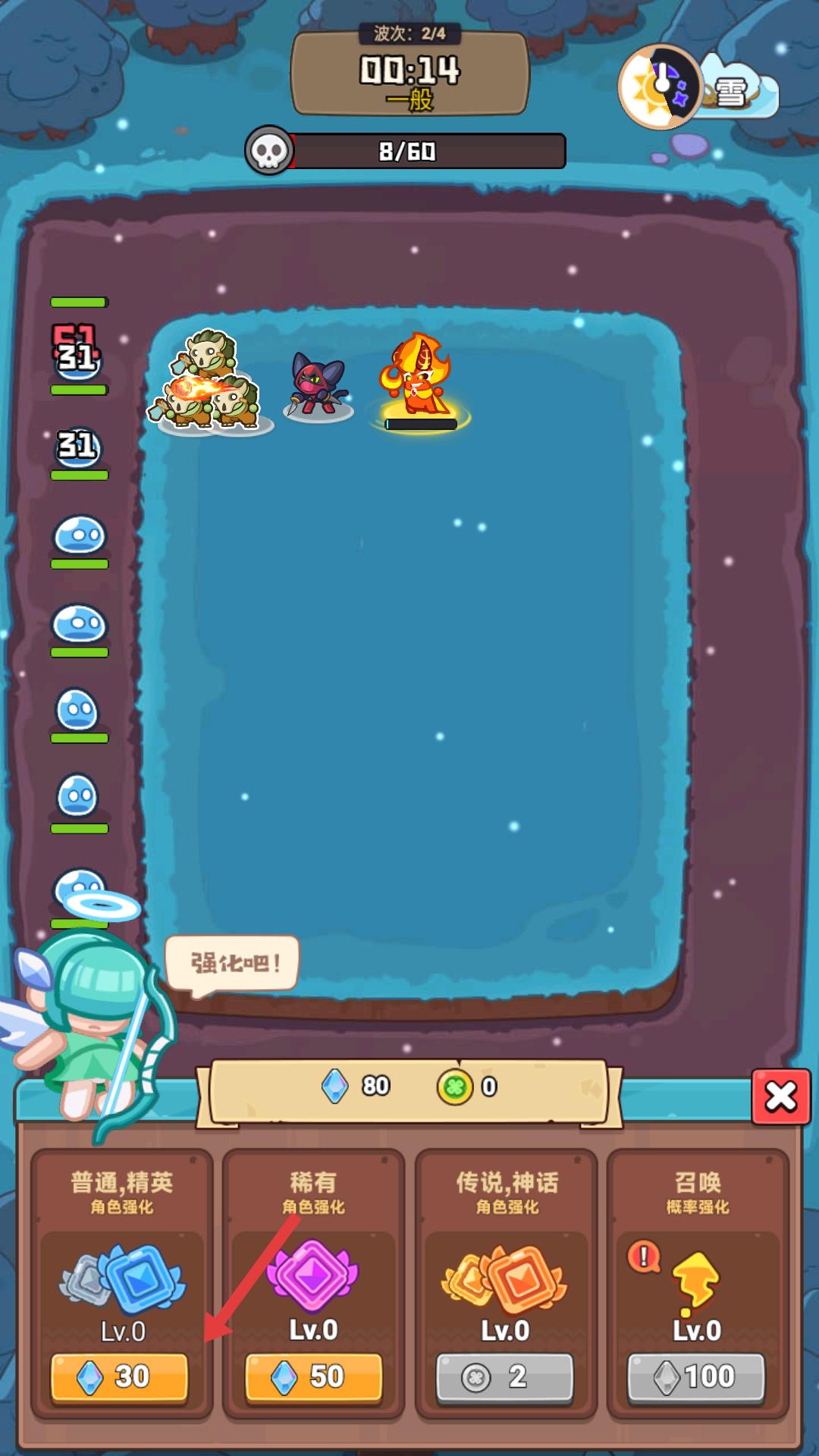
Task: Close the upgrade panel with the red X
Action: [780, 1097]
